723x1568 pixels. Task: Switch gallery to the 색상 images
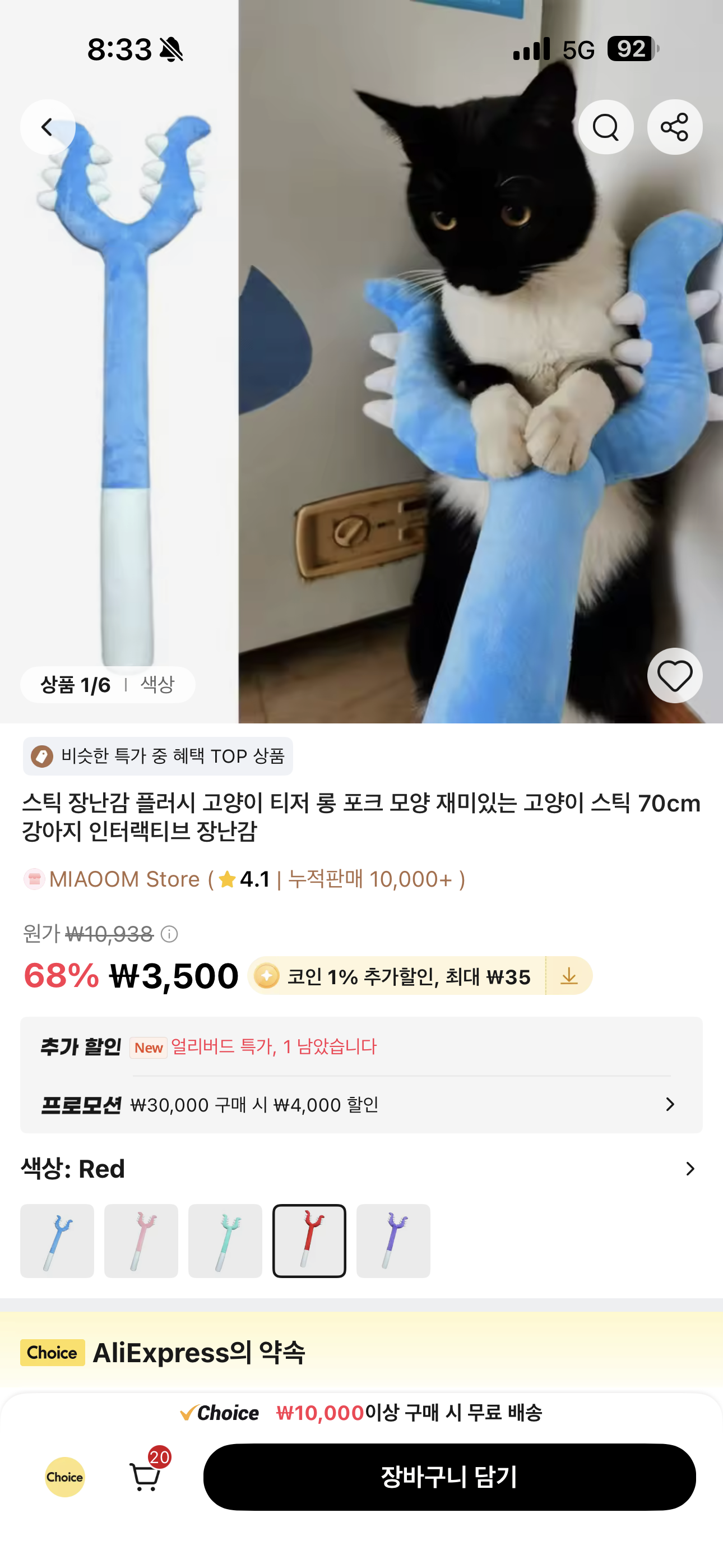157,685
